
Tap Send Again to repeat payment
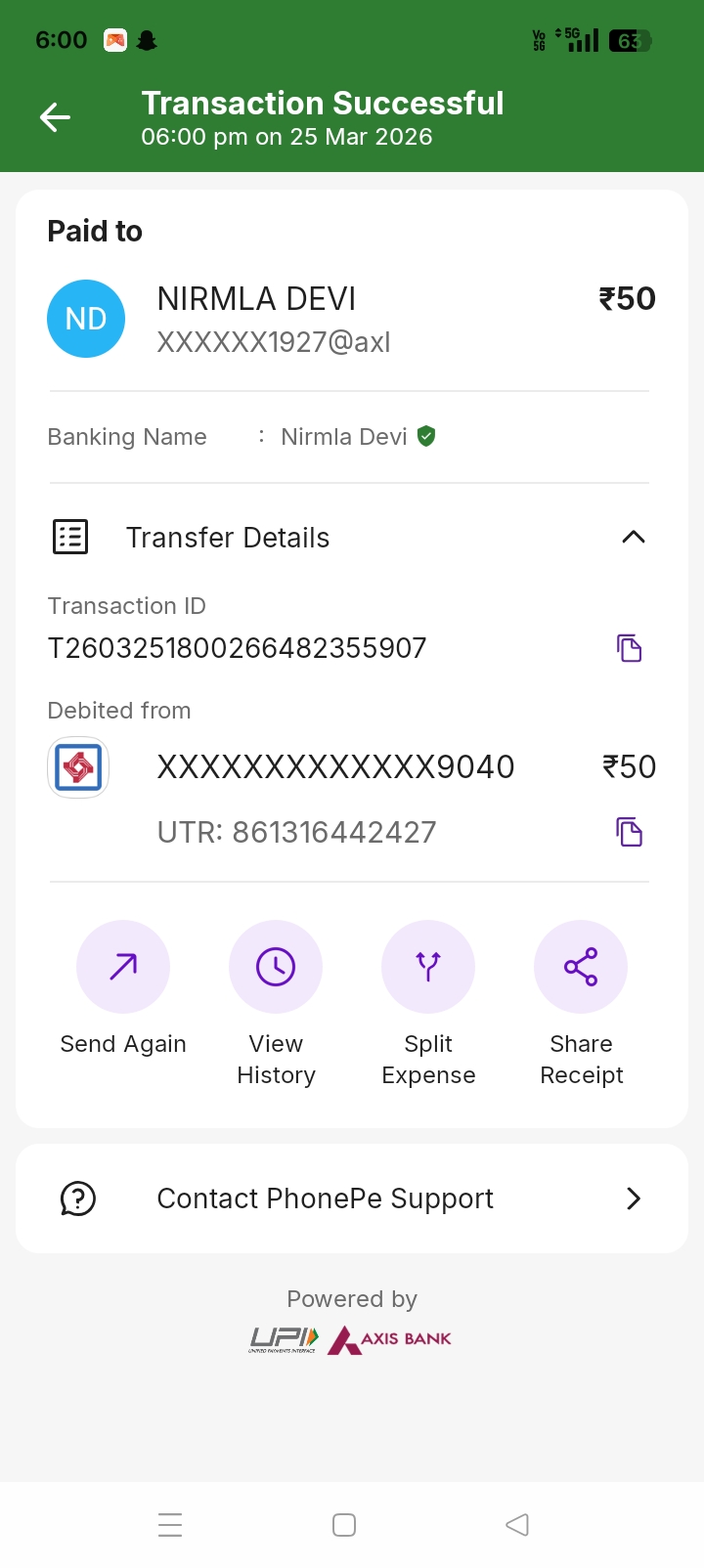point(123,967)
